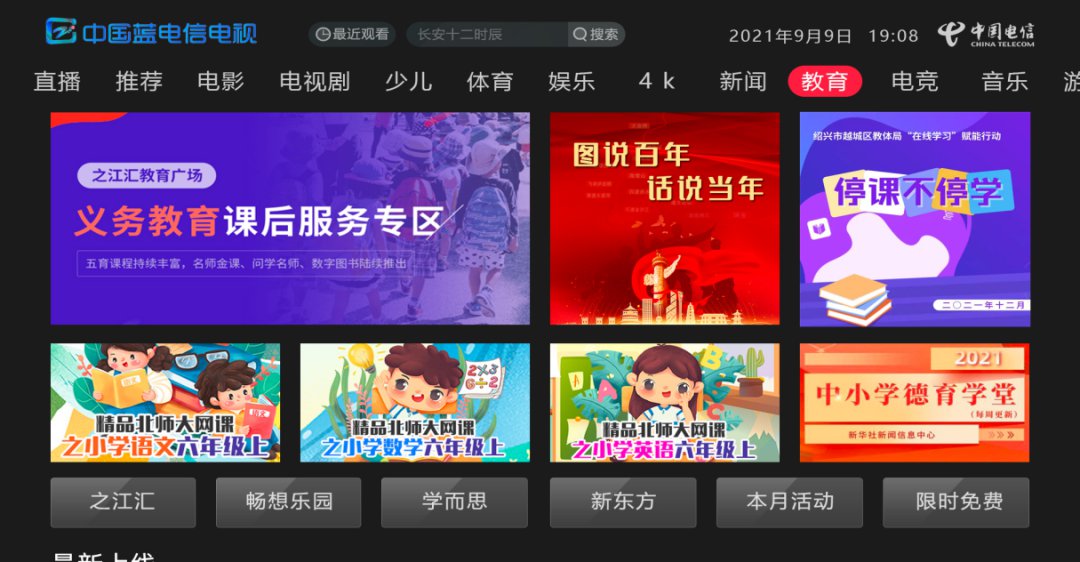Image resolution: width=1080 pixels, height=562 pixels.
Task: Open the 体育 tab
Action: [490, 82]
